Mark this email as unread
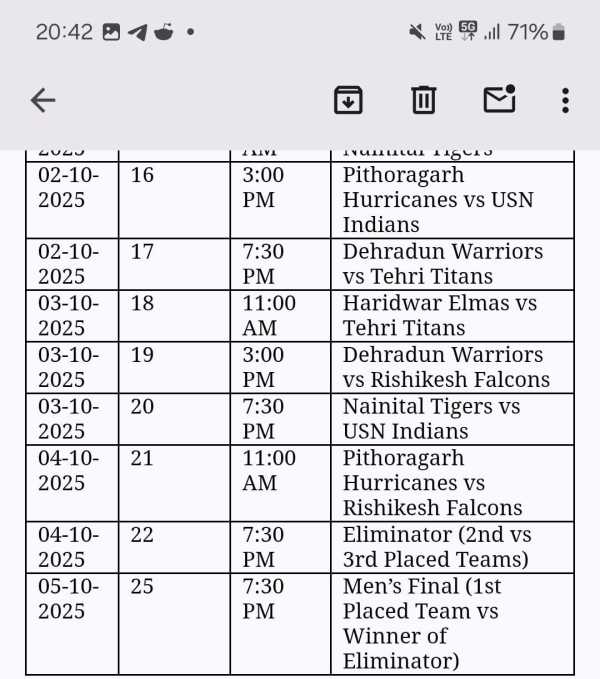 (x=498, y=99)
